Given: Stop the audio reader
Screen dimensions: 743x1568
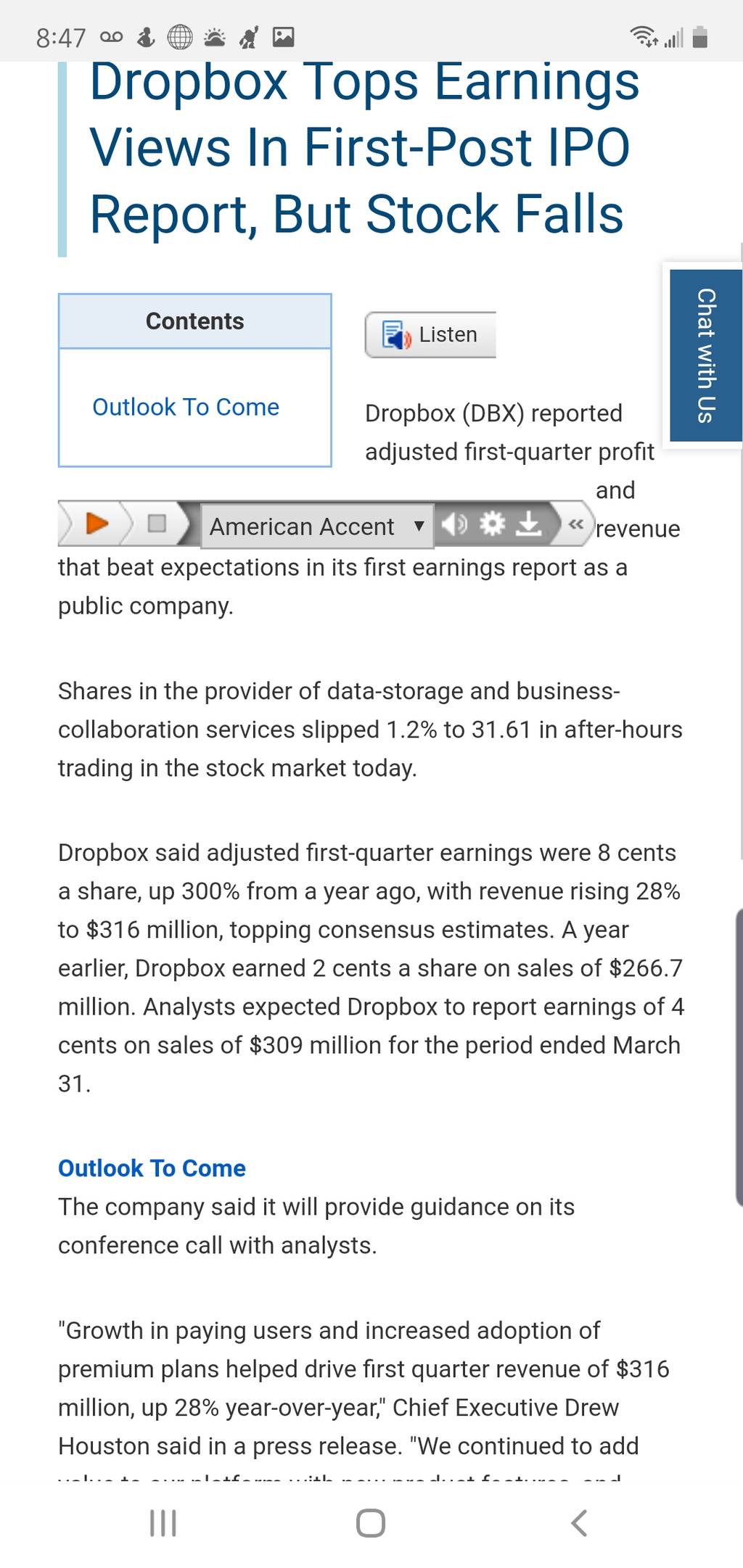Looking at the screenshot, I should coord(157,523).
